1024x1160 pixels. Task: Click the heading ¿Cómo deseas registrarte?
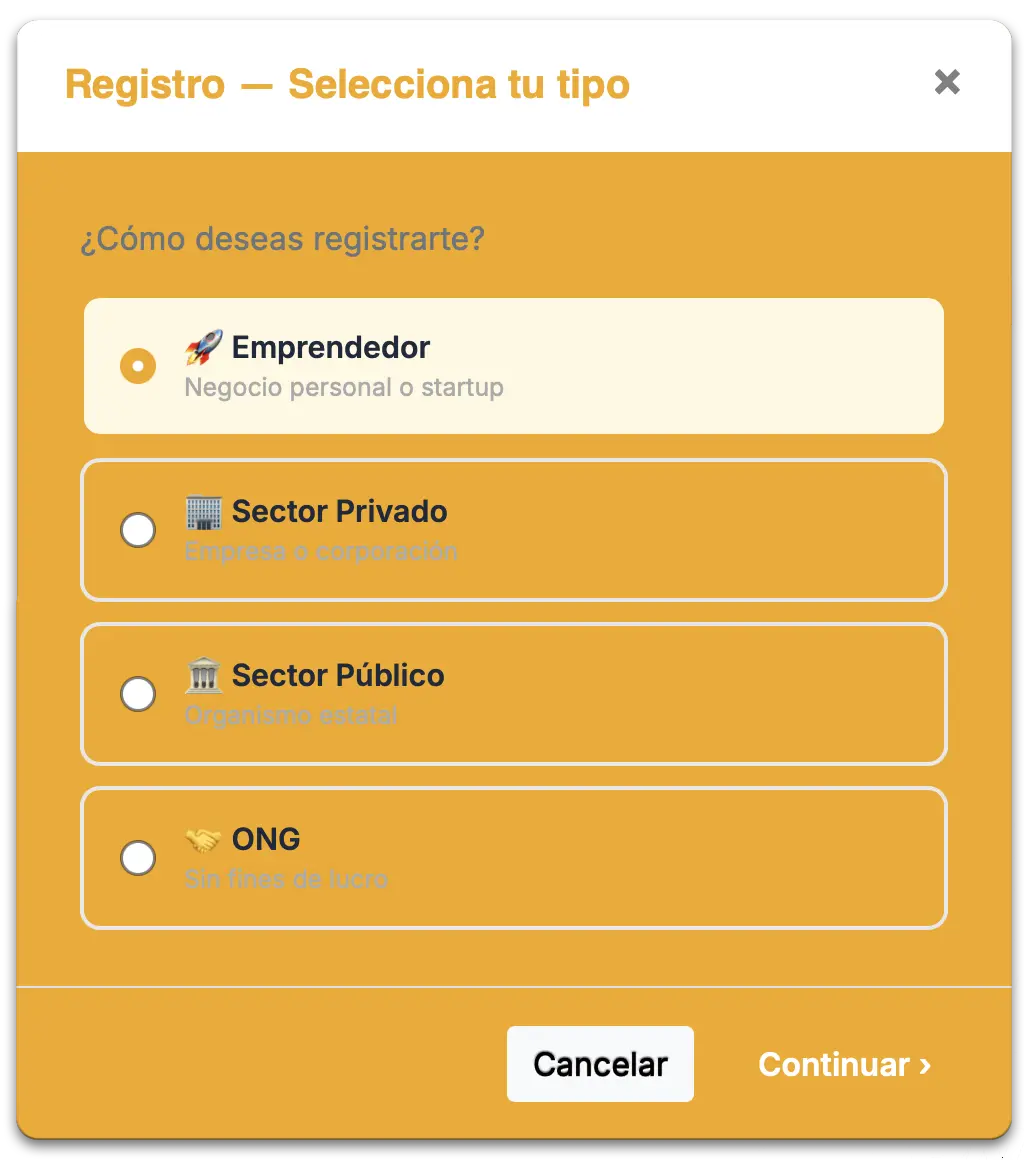pyautogui.click(x=283, y=239)
